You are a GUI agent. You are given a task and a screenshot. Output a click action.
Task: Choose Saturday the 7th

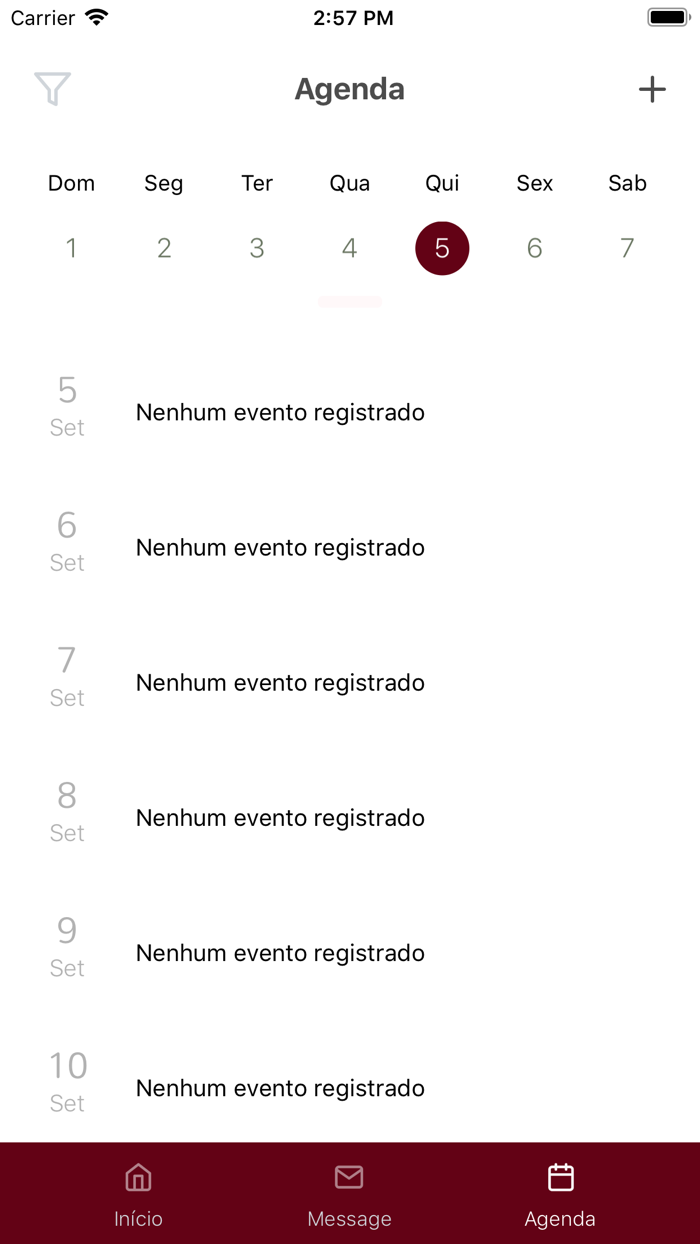(627, 248)
